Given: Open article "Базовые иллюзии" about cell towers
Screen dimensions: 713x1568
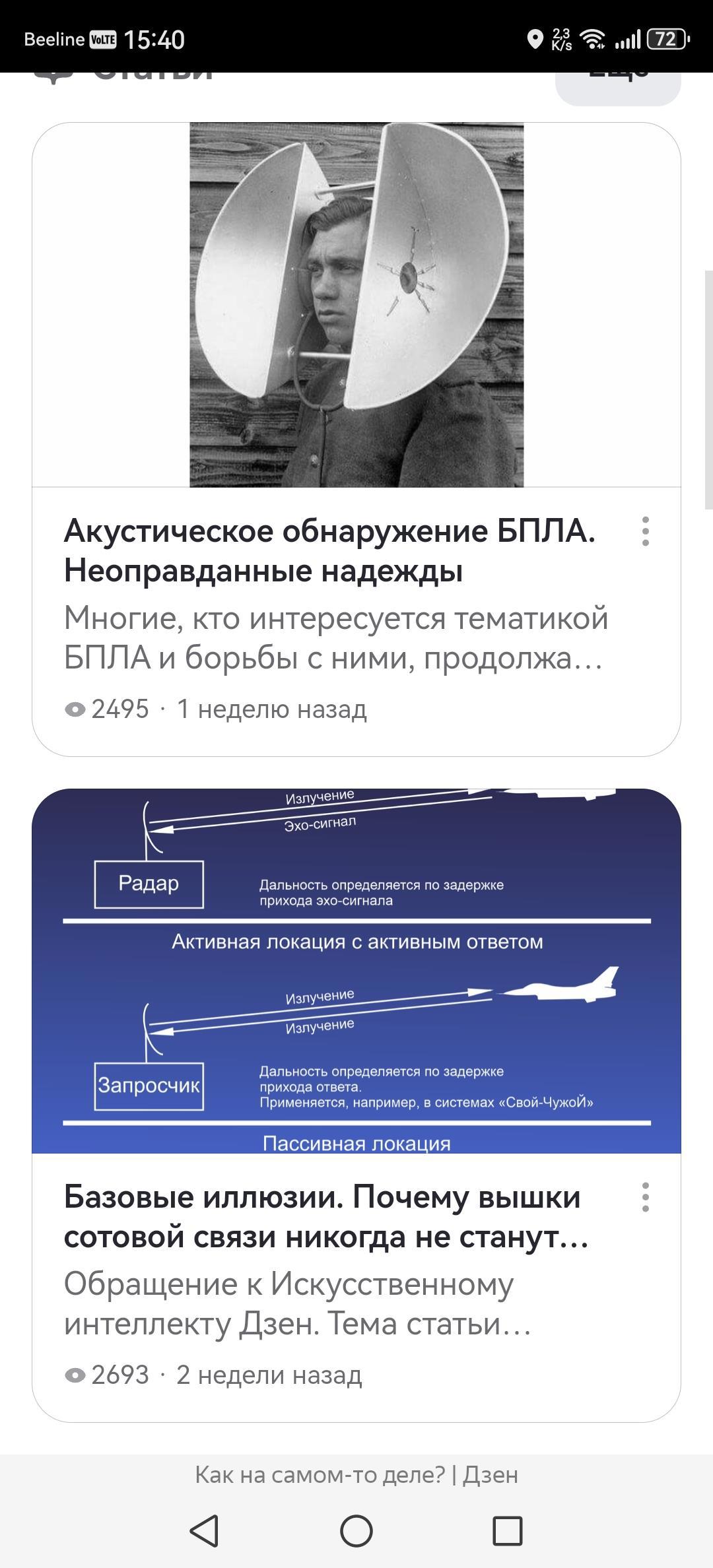Looking at the screenshot, I should pos(323,1216).
